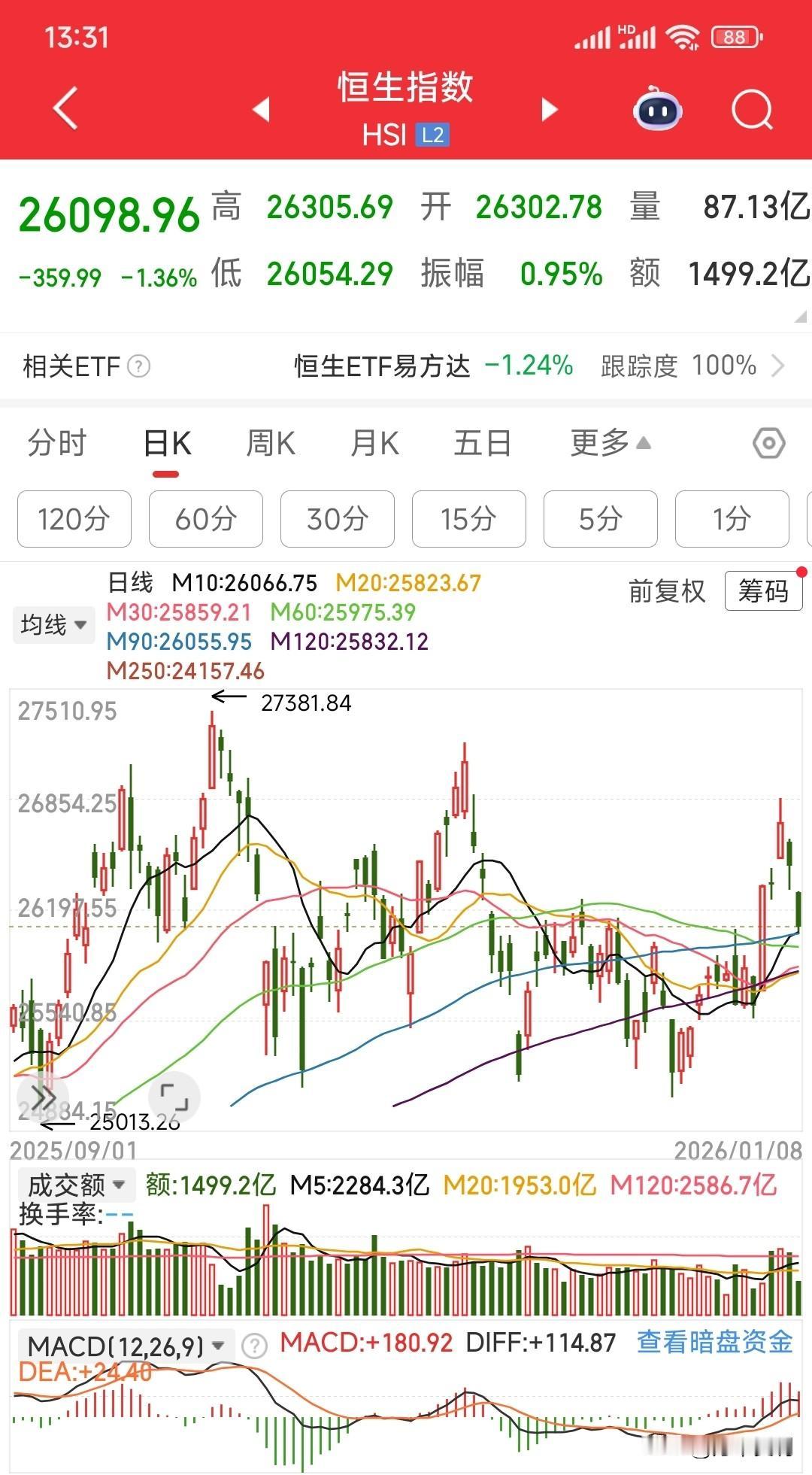Tap the back arrow to exit 恒生指数
Image resolution: width=812 pixels, height=1475 pixels.
point(64,108)
